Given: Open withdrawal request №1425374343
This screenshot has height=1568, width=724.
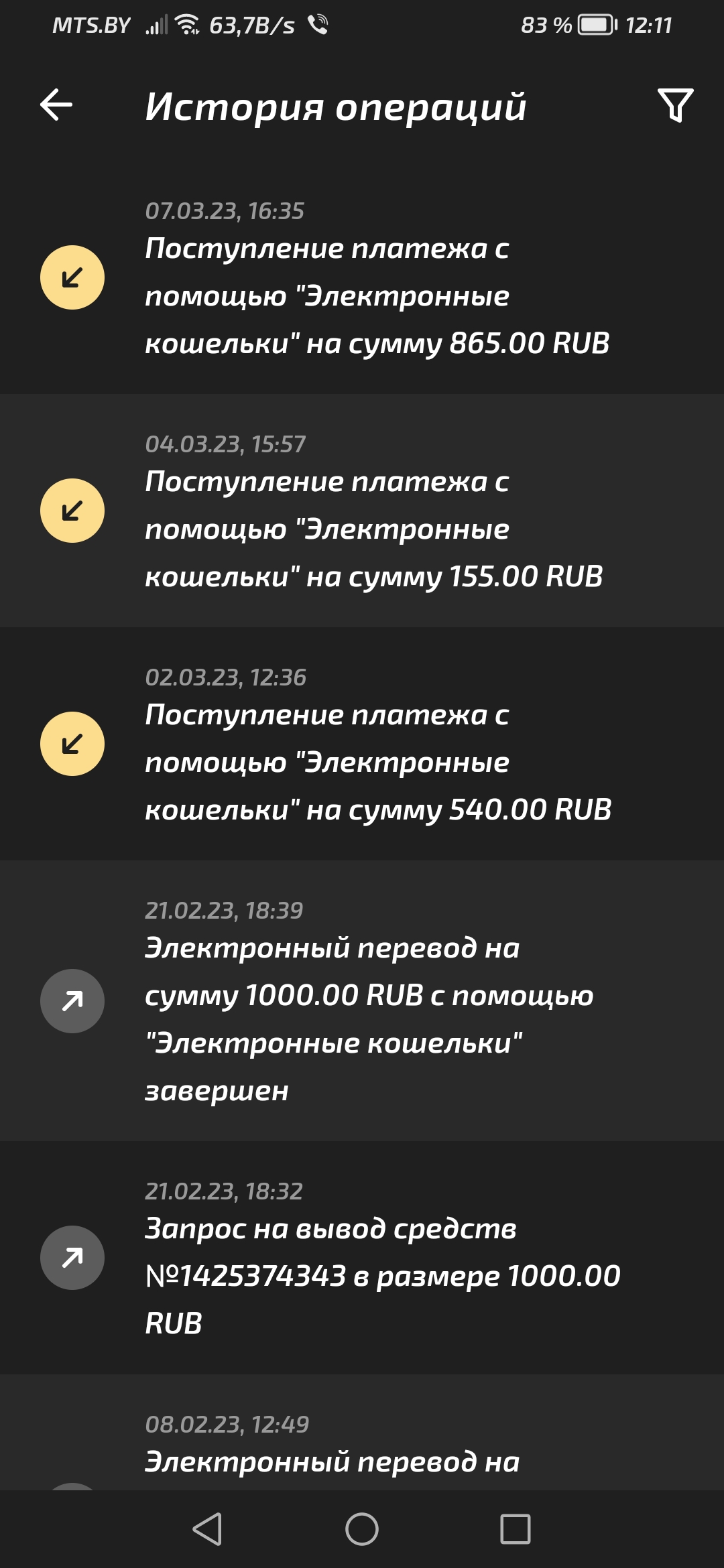Looking at the screenshot, I should [362, 1258].
